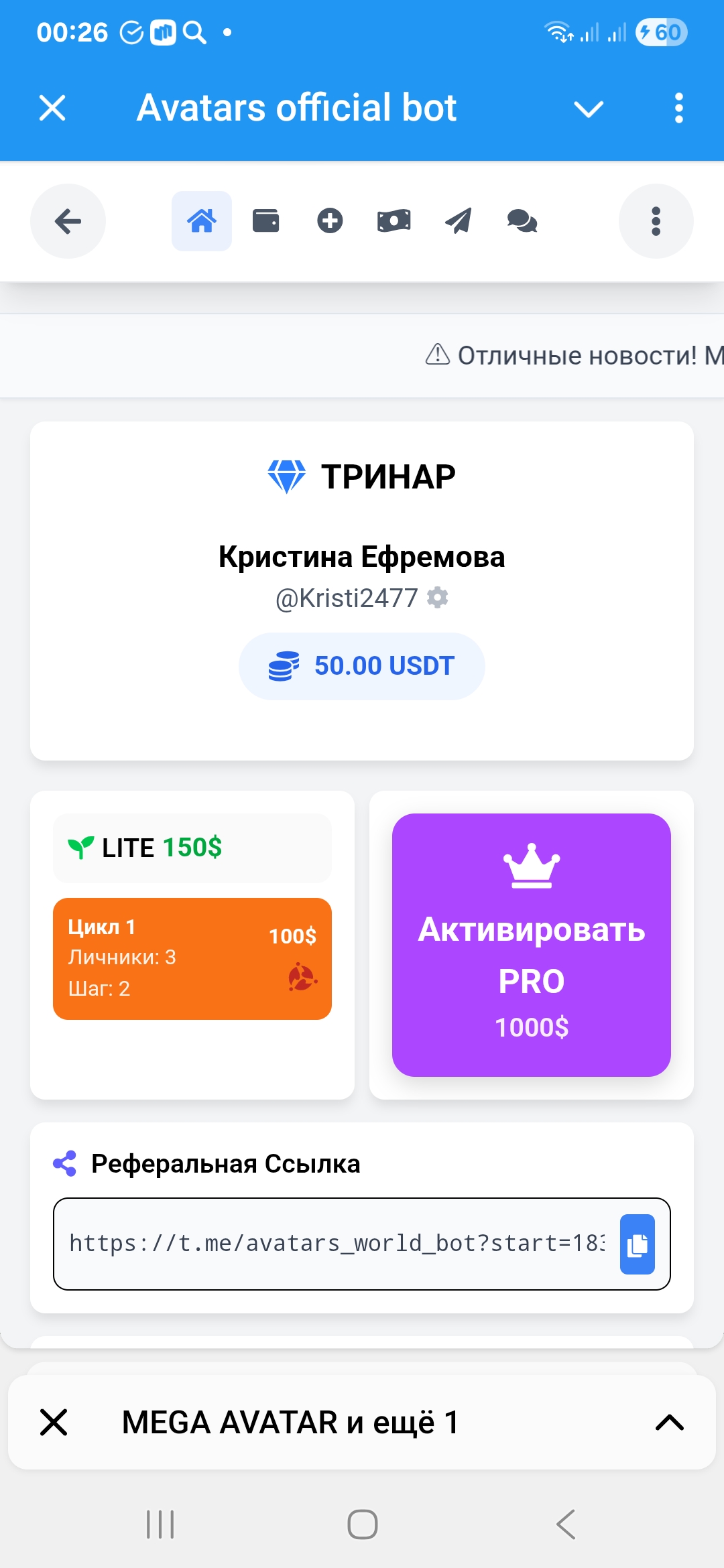Screen dimensions: 724x1568
Task: Activate PRO for 1000$
Action: tap(531, 945)
